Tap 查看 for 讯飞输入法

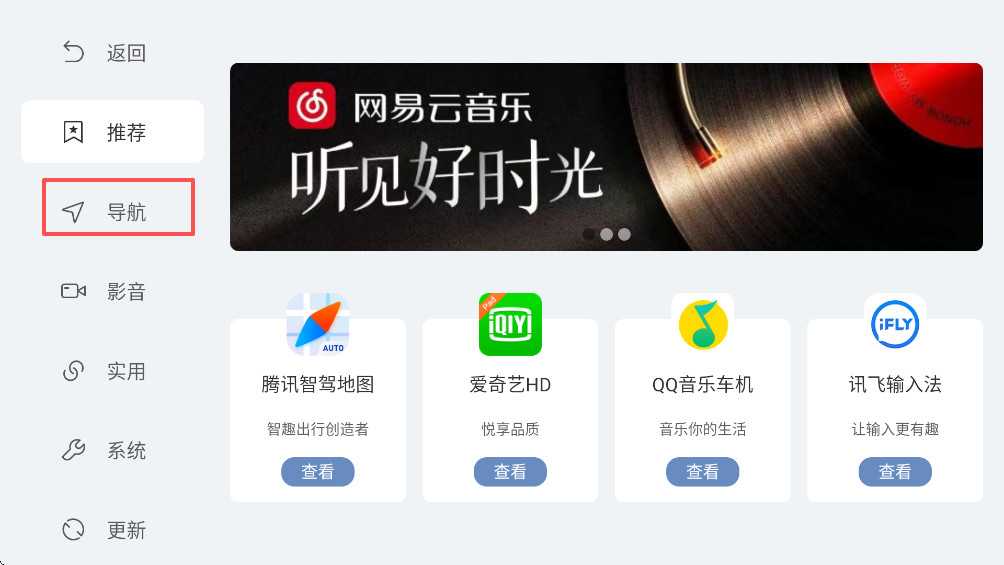[x=895, y=472]
